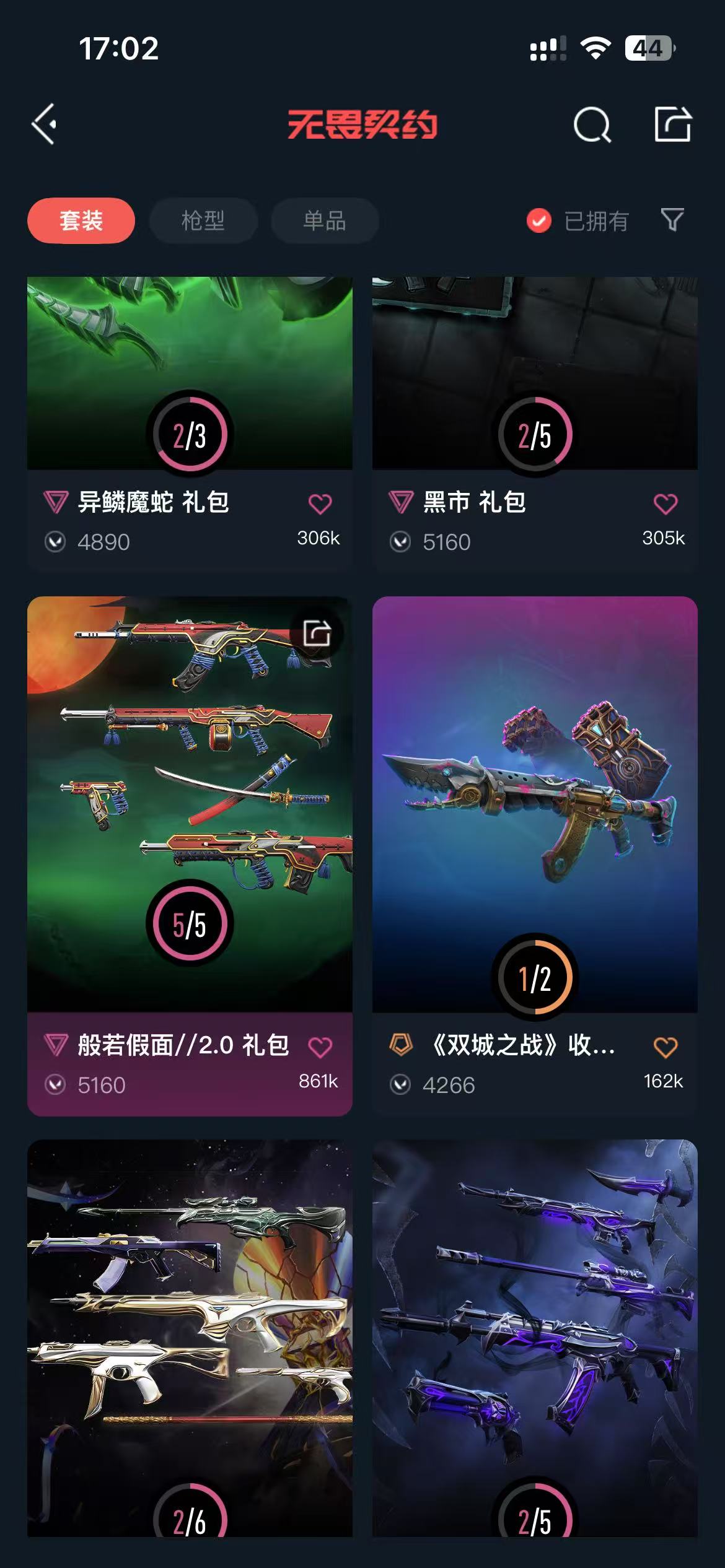Image resolution: width=725 pixels, height=1568 pixels.
Task: Like the 《双城之战》 collection
Action: (x=666, y=1047)
